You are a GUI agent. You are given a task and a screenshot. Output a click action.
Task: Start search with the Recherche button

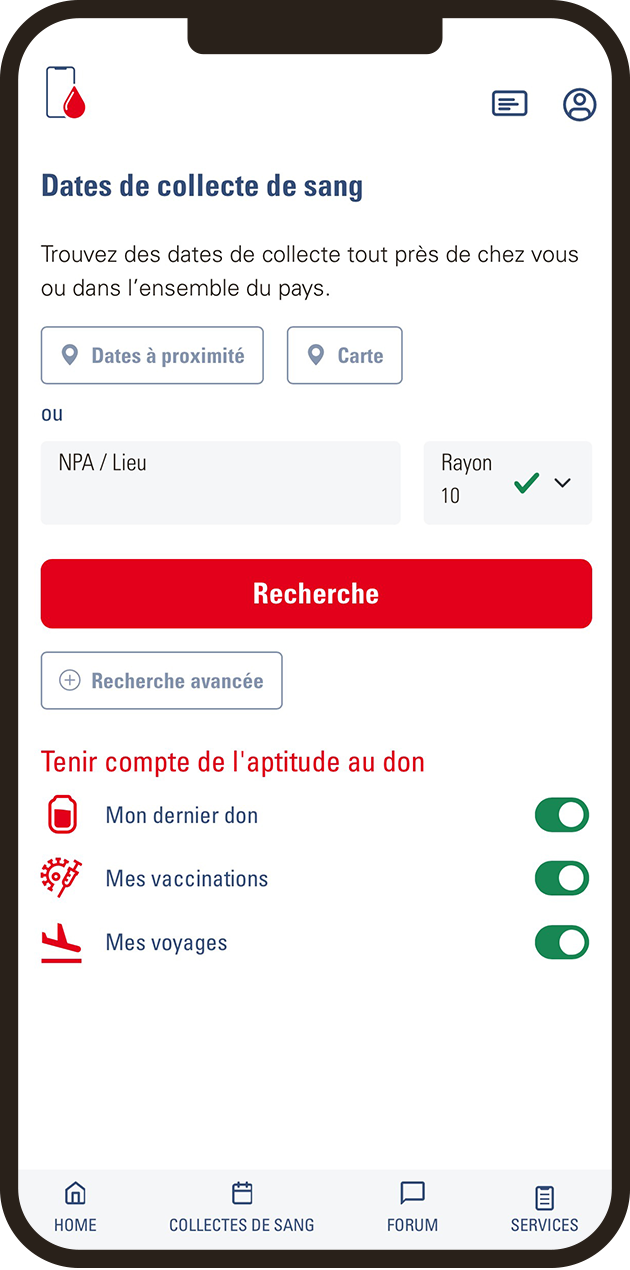[x=316, y=593]
